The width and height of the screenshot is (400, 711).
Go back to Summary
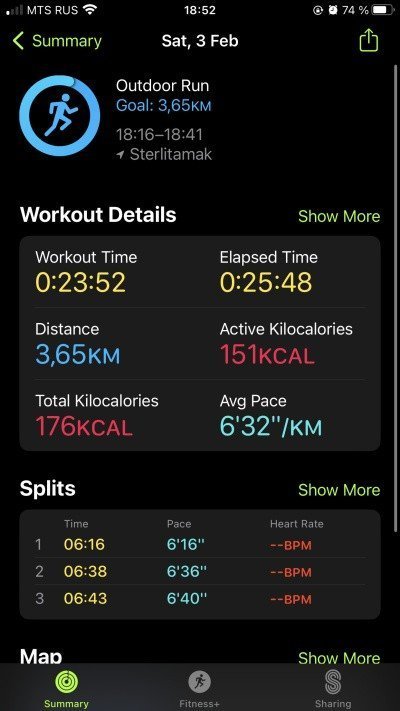tap(57, 41)
